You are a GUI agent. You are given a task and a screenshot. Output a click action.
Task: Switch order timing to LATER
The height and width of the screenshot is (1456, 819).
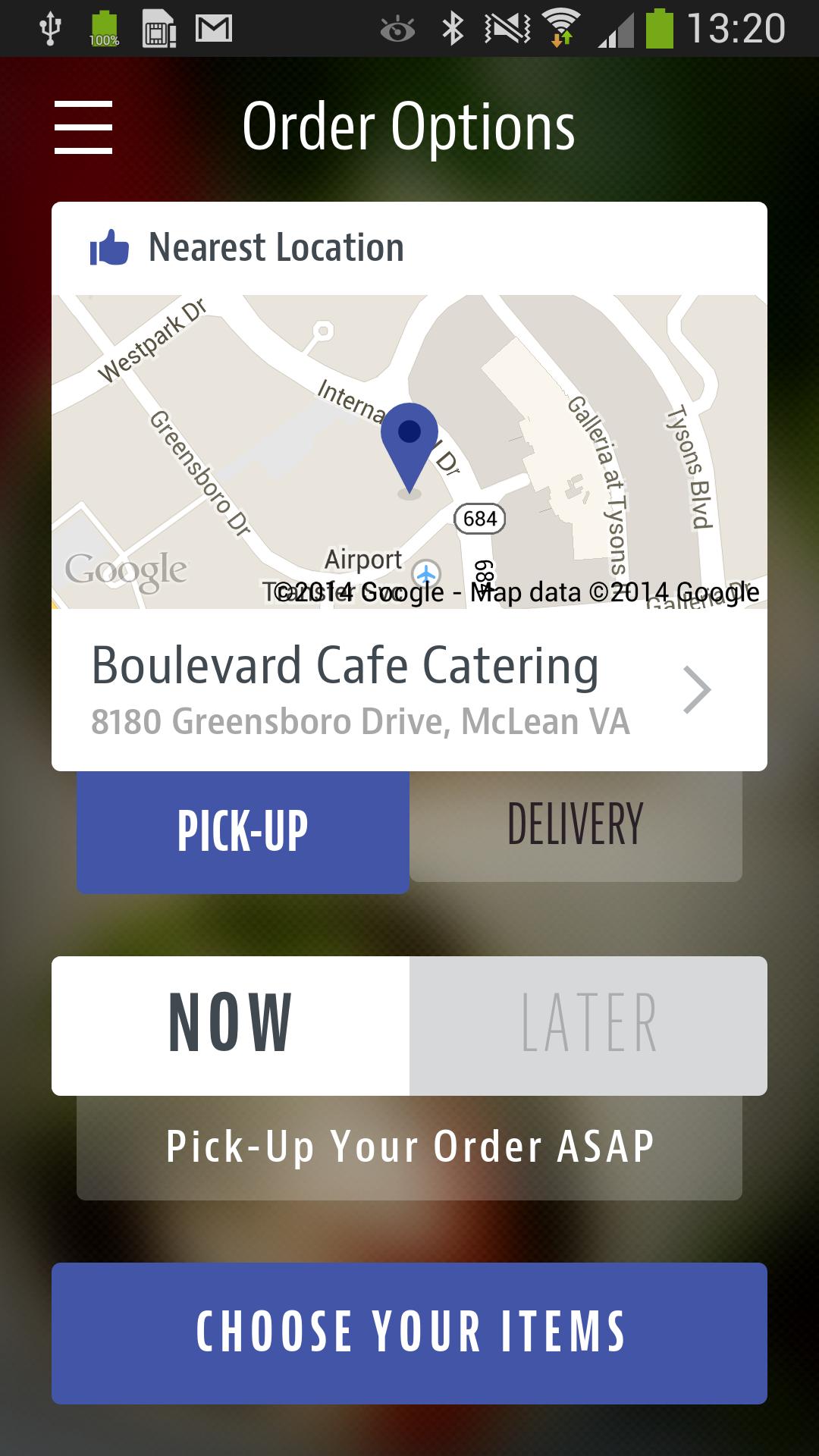pyautogui.click(x=590, y=1025)
